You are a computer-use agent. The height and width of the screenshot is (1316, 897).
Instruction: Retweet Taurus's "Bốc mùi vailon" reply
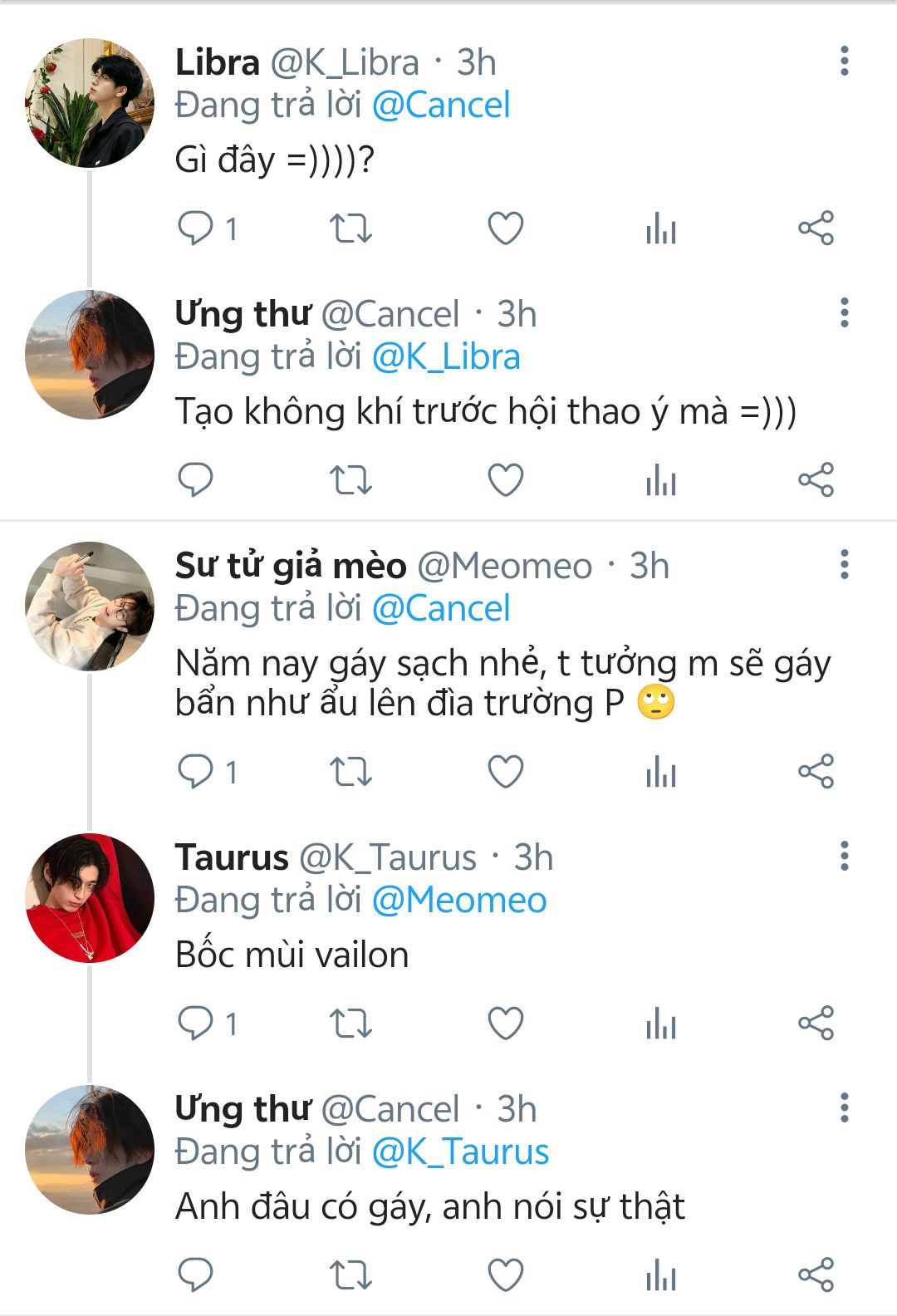tap(350, 1024)
